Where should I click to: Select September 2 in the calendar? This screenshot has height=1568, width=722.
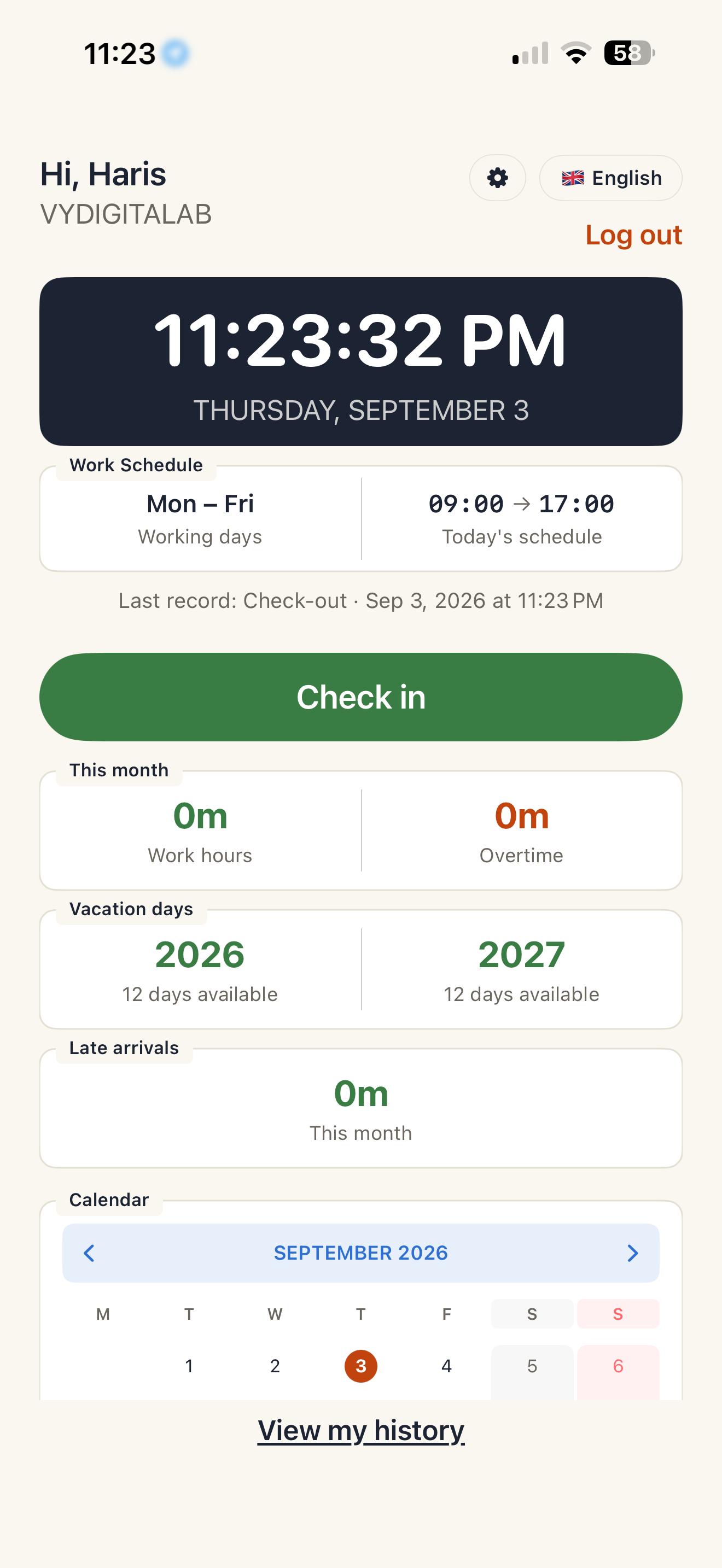tap(275, 1366)
